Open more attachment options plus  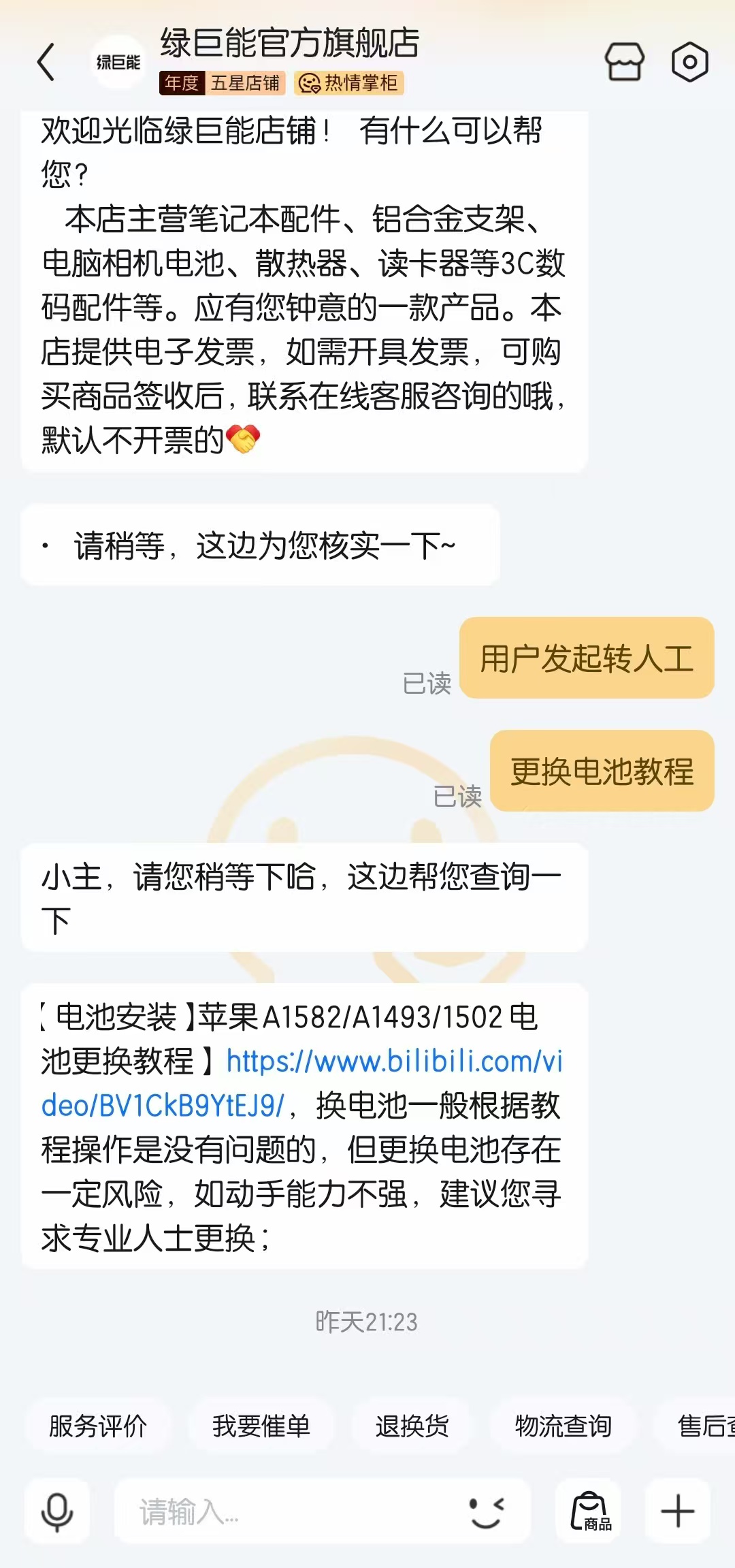[677, 1511]
